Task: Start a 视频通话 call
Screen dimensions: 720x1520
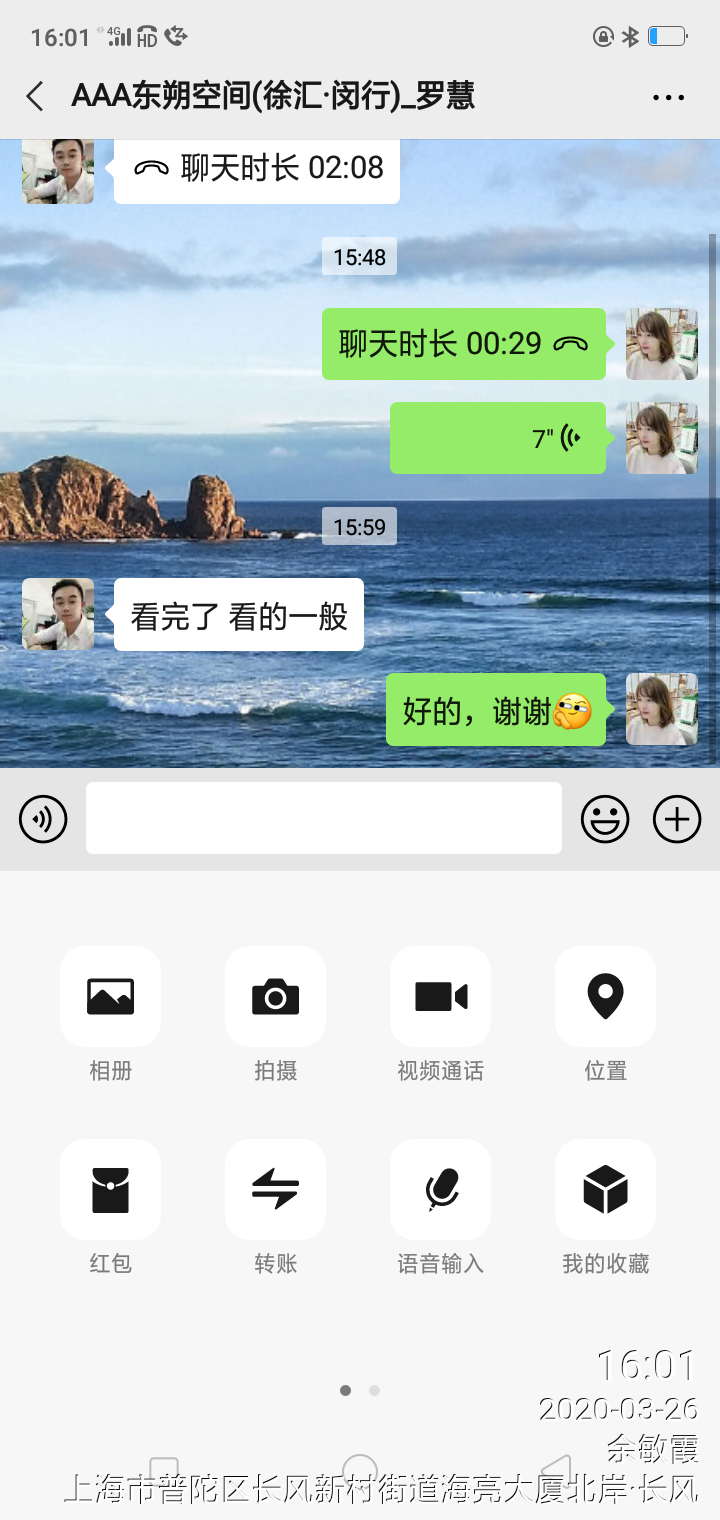Action: click(x=440, y=997)
